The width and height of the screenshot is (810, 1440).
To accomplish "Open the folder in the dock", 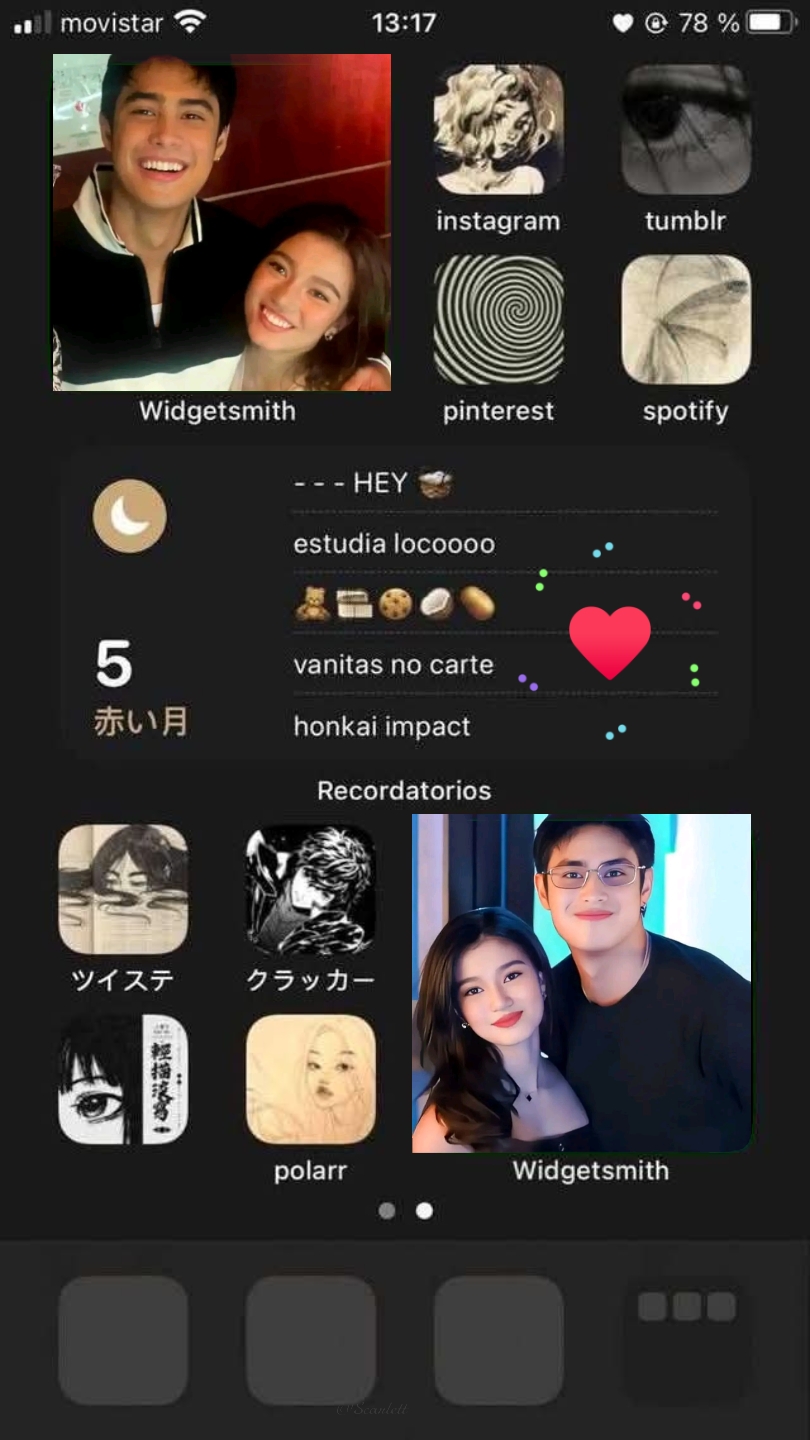I will point(686,1340).
